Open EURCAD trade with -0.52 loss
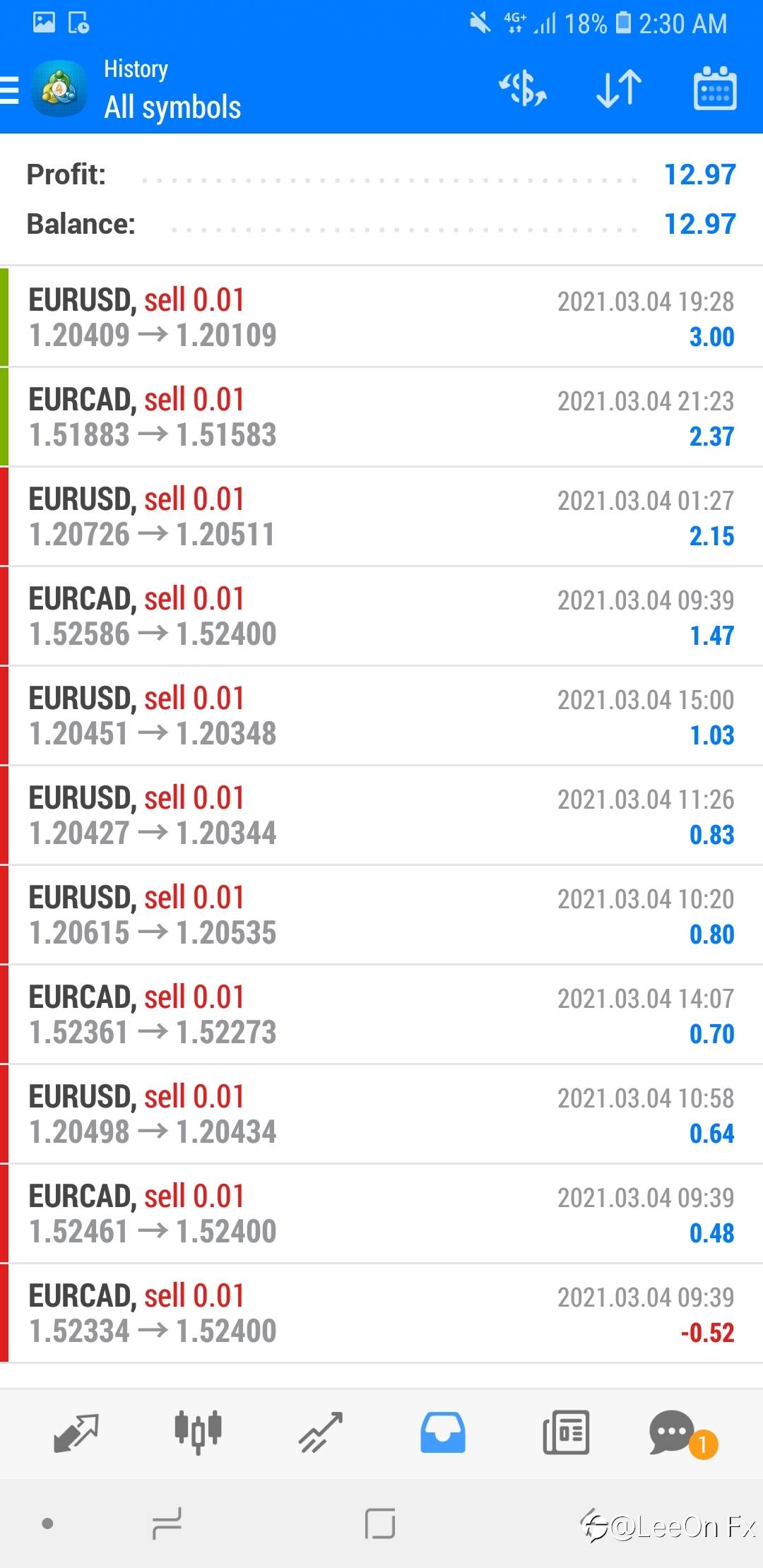Image resolution: width=763 pixels, height=1568 pixels. pyautogui.click(x=381, y=1313)
